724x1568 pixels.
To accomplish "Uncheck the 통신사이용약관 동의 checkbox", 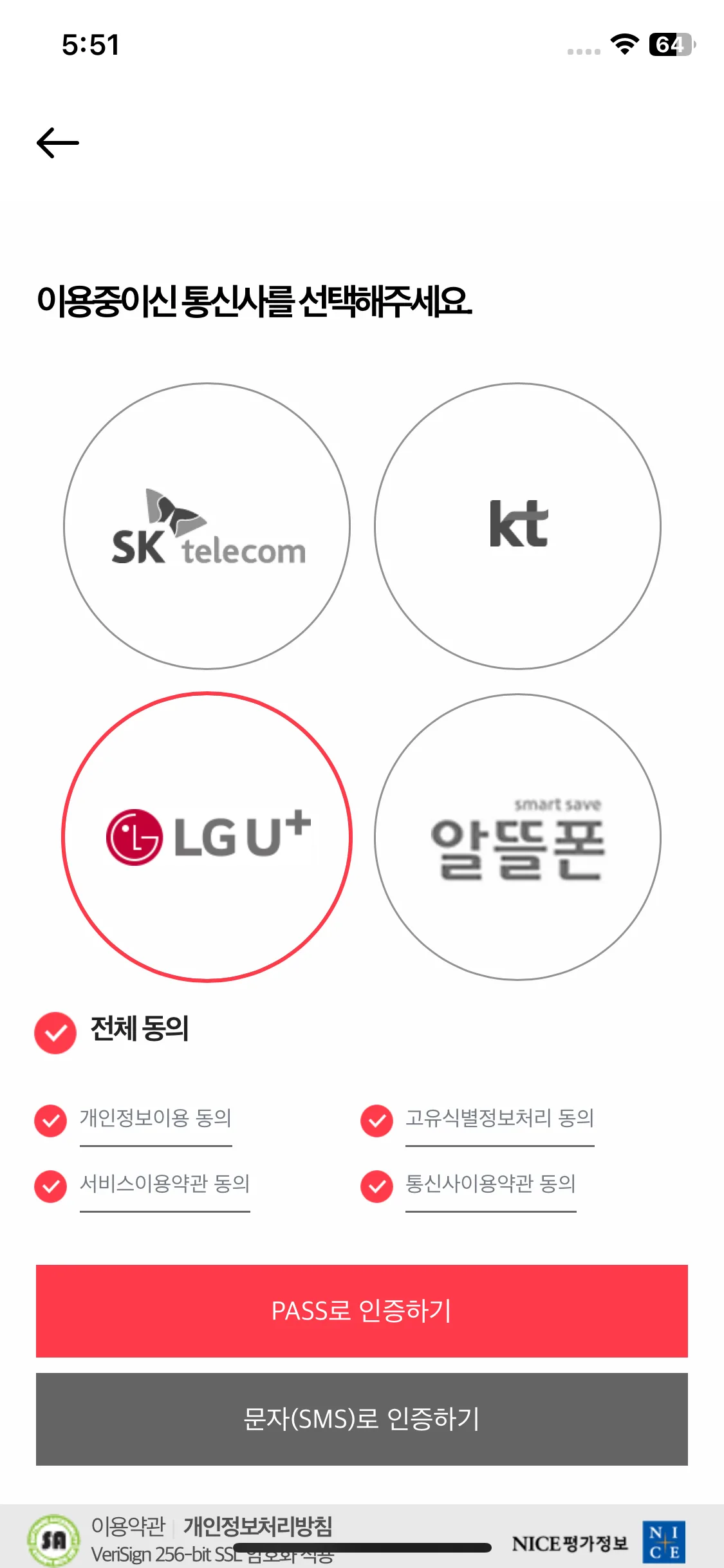I will [377, 1186].
